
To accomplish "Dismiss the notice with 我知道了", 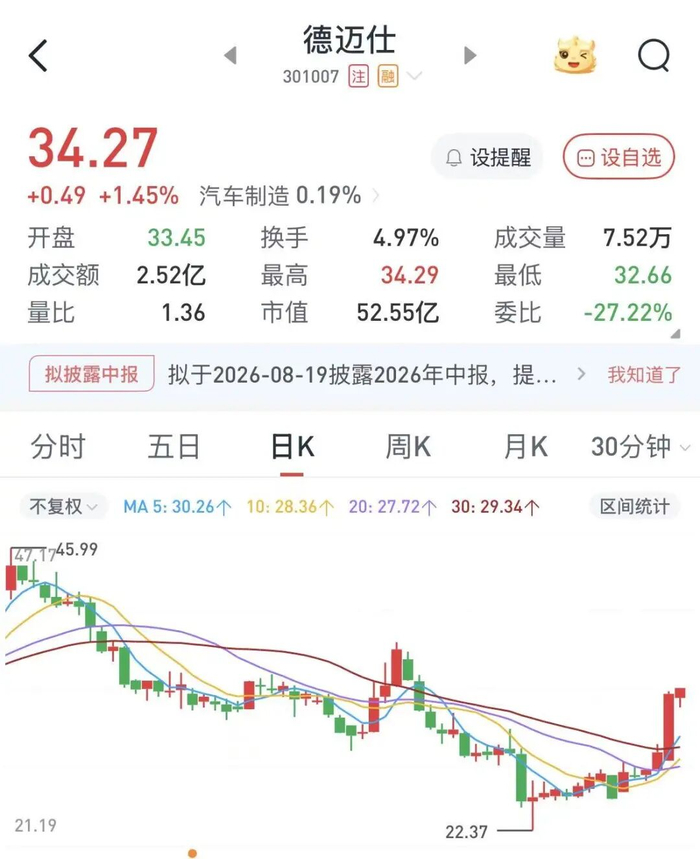I will coord(644,375).
